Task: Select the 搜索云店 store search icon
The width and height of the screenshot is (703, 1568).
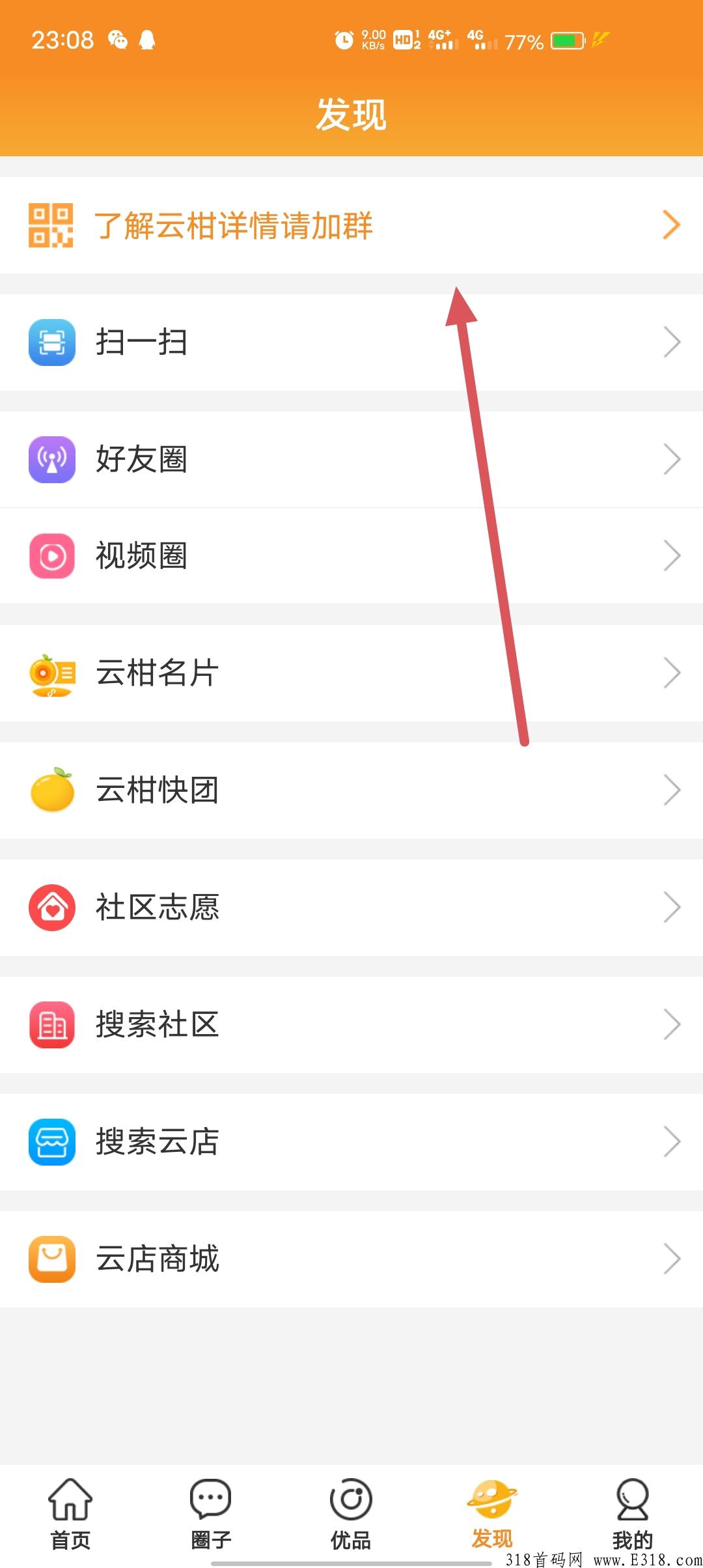Action: coord(52,1141)
